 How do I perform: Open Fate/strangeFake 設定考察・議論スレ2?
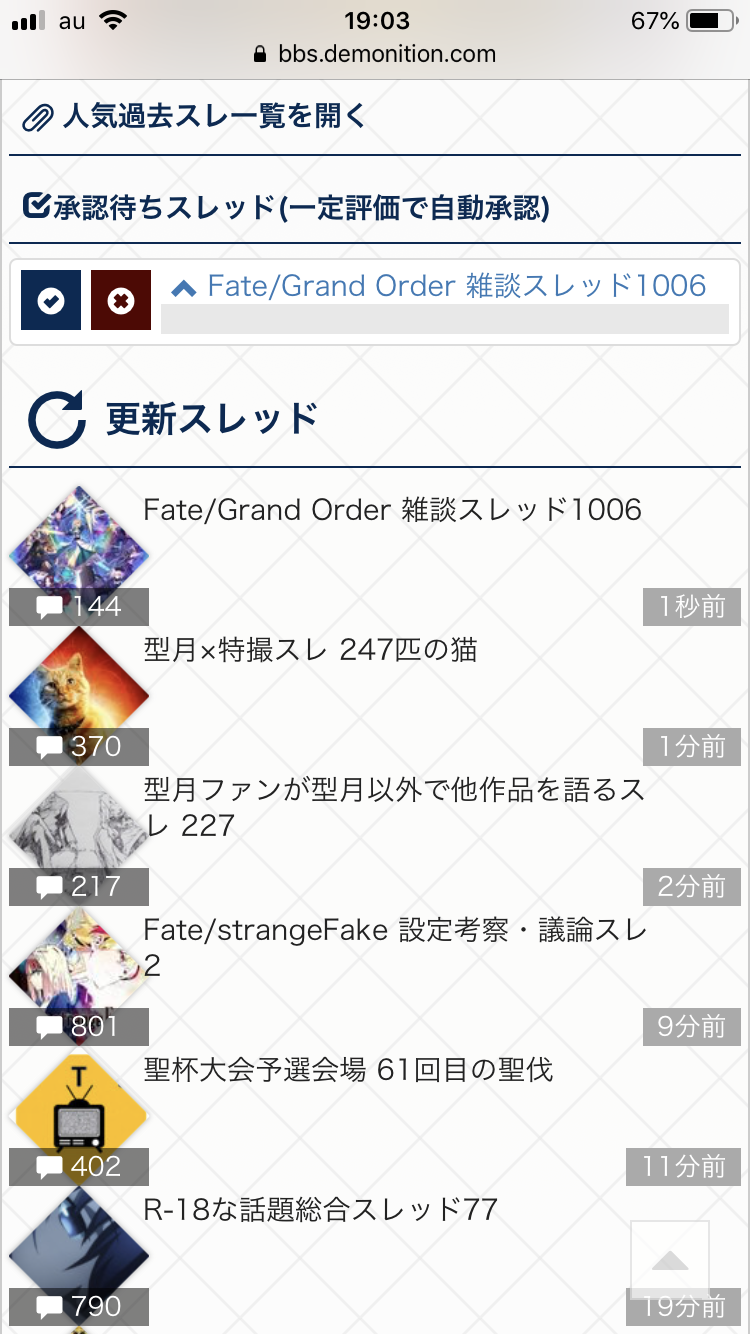394,948
